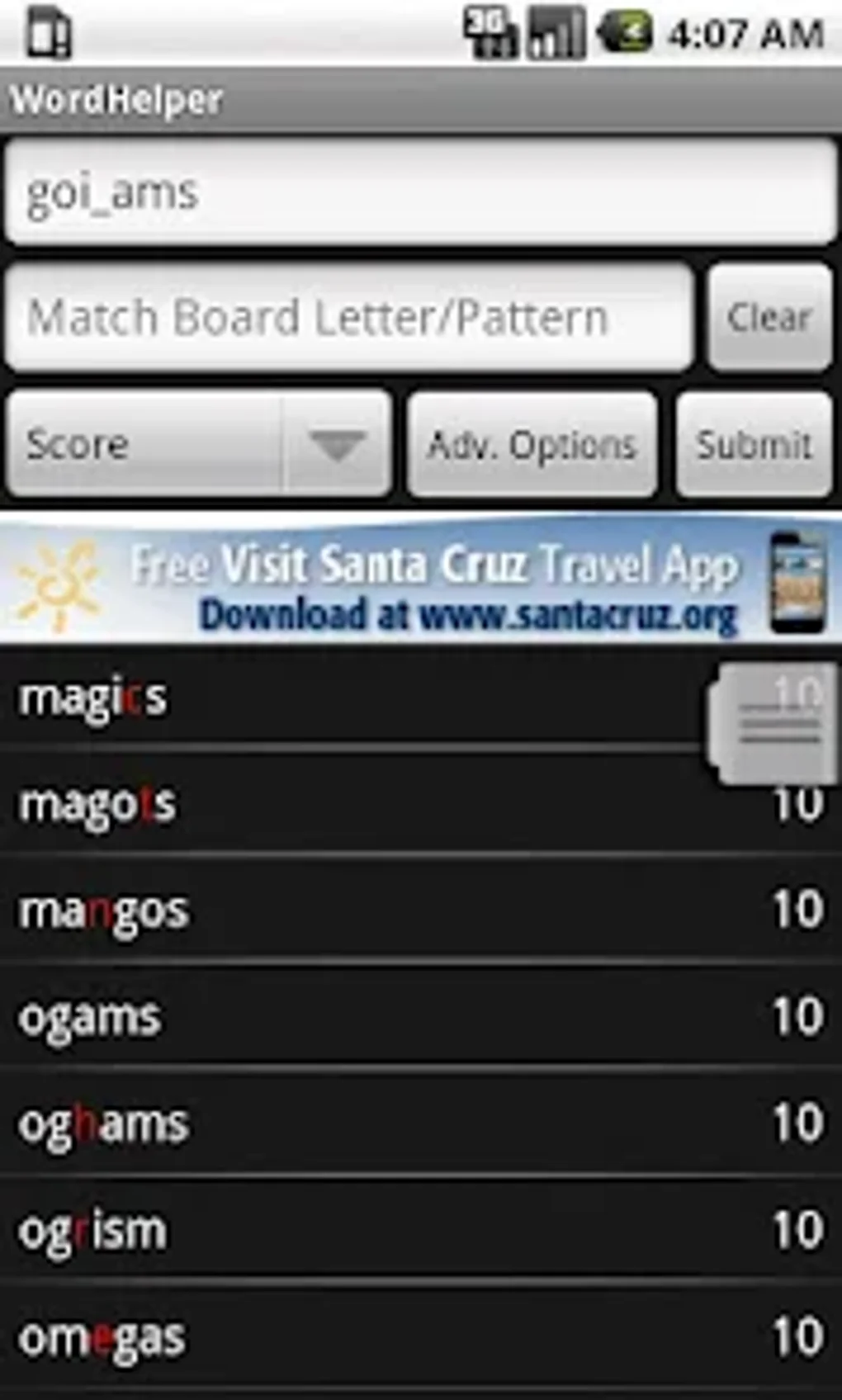Open the Visit Santa Cruz ad banner
This screenshot has height=1400, width=842.
pos(421,578)
